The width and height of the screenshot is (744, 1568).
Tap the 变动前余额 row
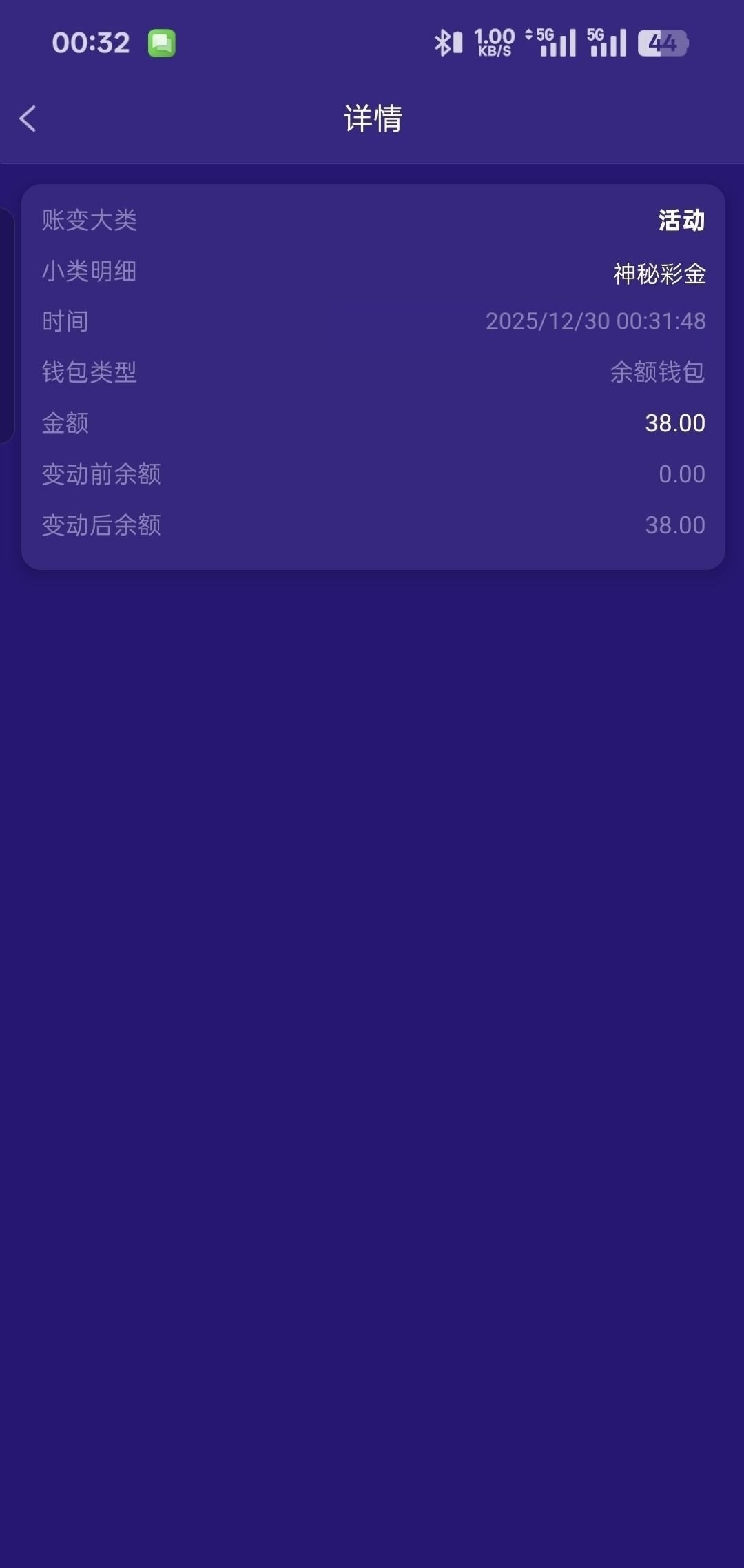point(372,474)
